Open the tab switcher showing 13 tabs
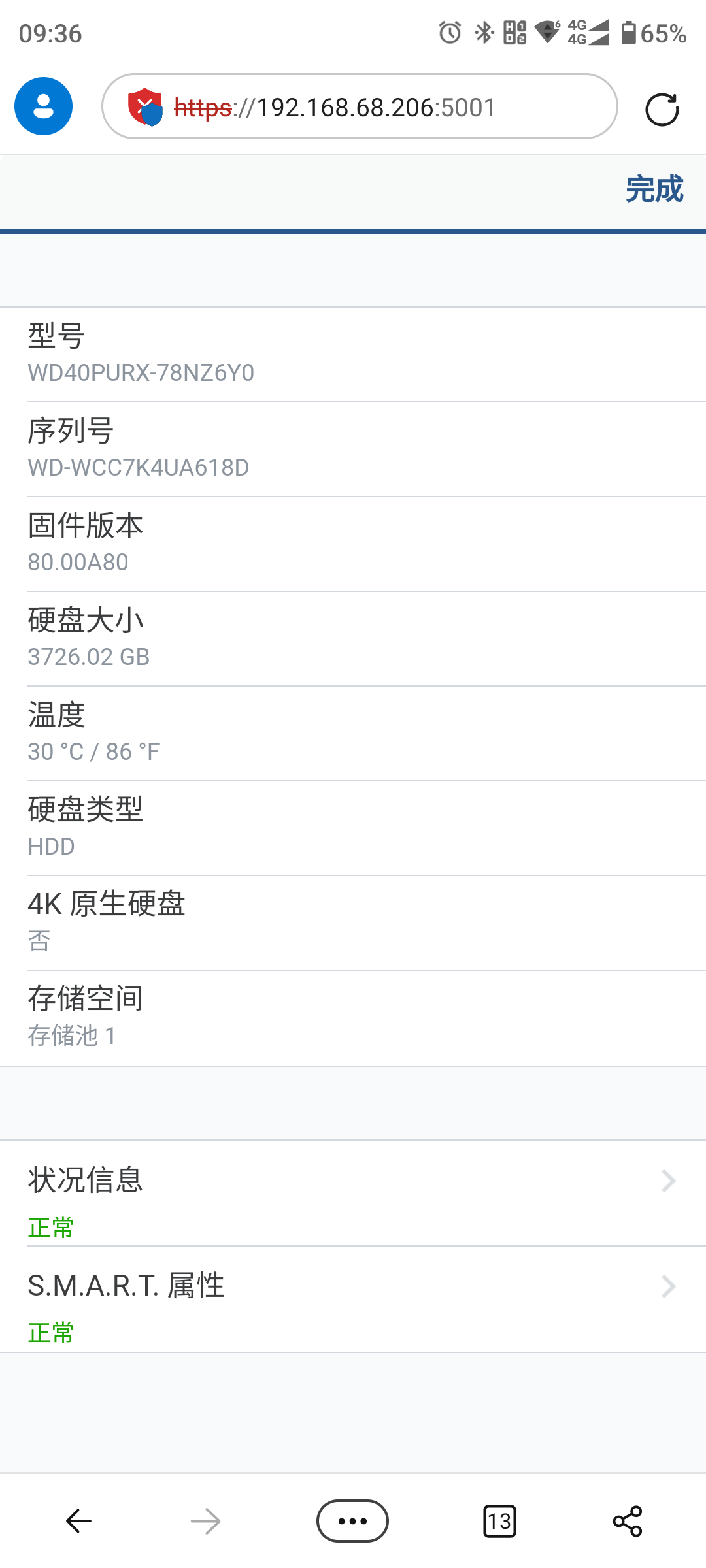Image resolution: width=706 pixels, height=1568 pixels. point(500,1520)
